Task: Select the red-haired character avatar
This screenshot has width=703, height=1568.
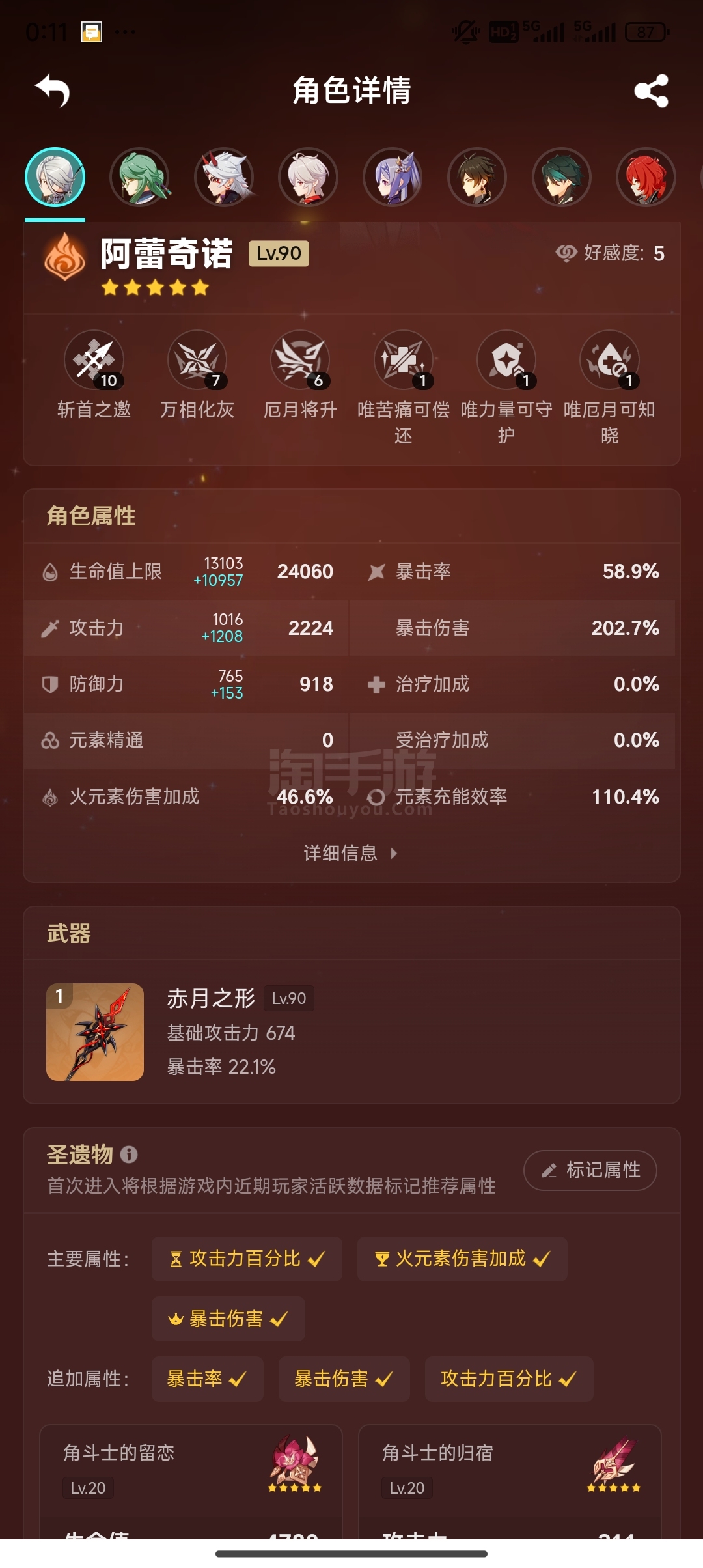Action: click(x=646, y=177)
